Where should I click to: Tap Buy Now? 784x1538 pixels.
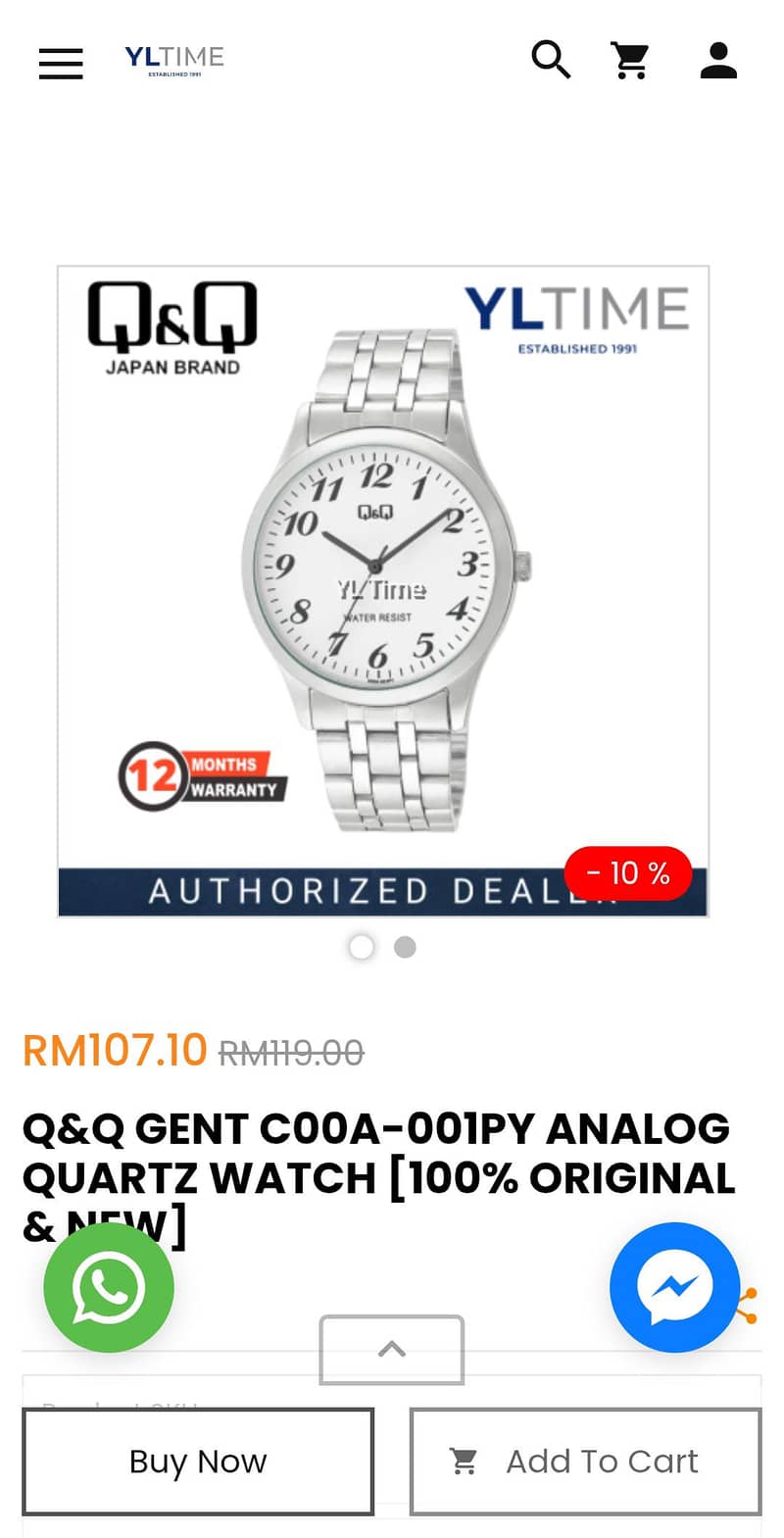198,1462
